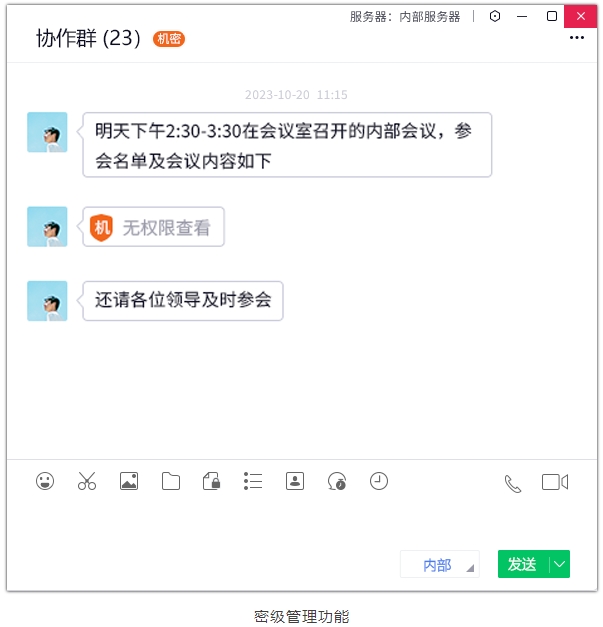Share a contact card
The image size is (603, 627).
point(295,482)
